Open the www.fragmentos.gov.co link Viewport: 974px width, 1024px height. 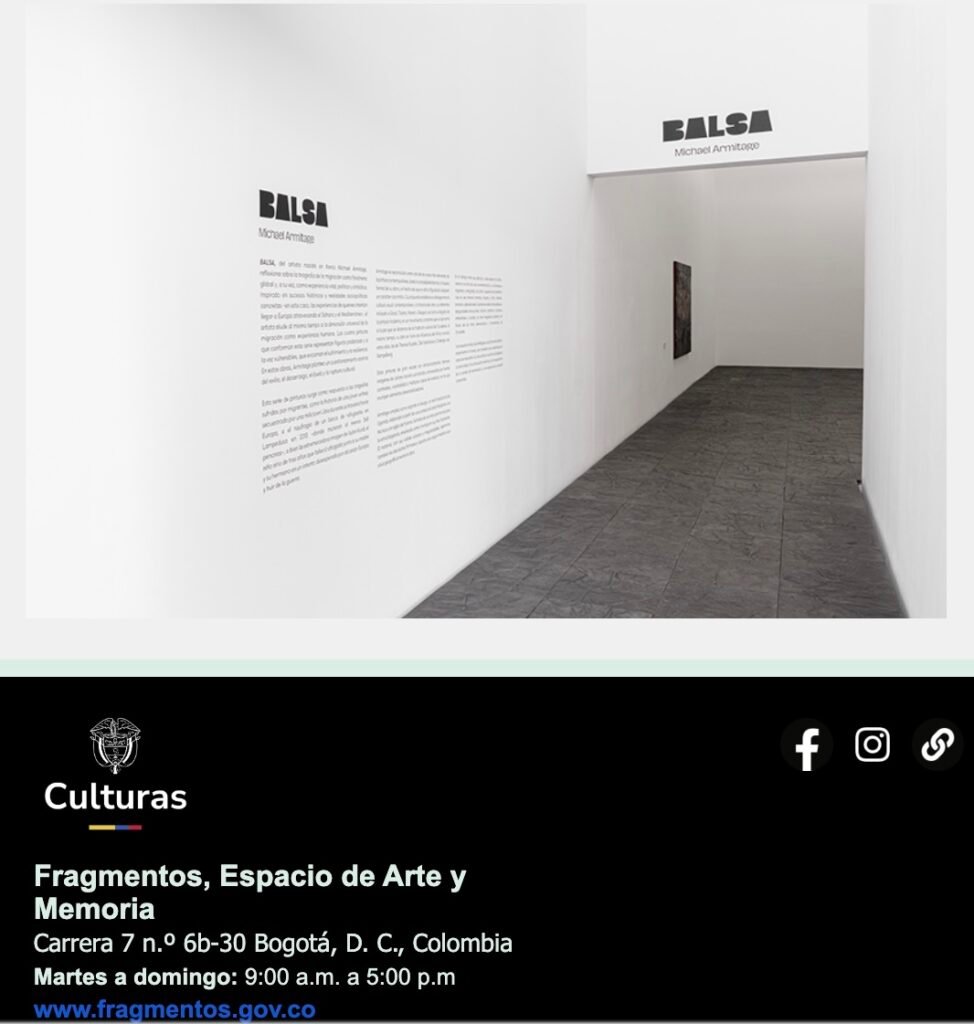coord(174,1009)
